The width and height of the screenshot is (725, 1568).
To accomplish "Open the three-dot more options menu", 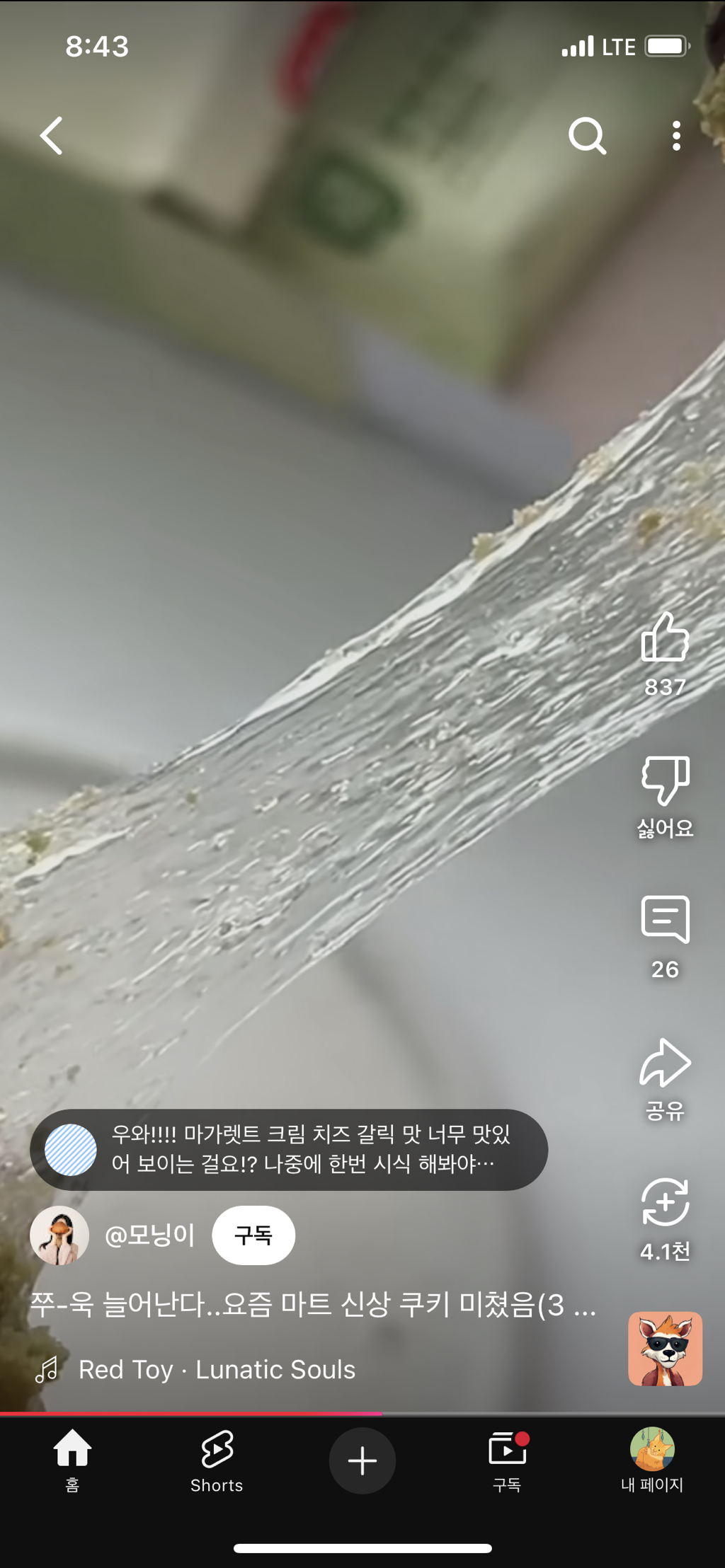I will 675,137.
